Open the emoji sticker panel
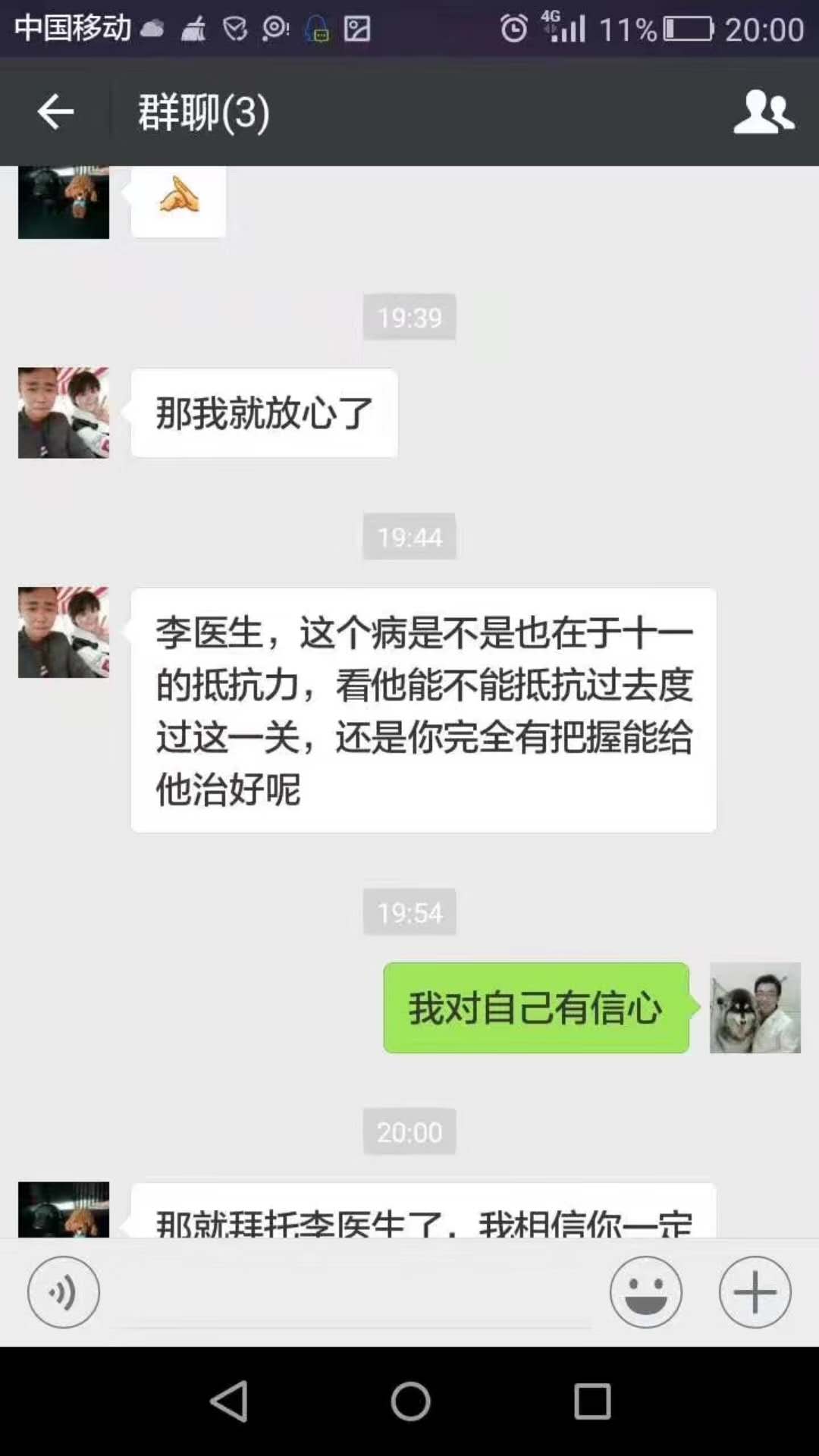Image resolution: width=819 pixels, height=1456 pixels. [x=645, y=1292]
